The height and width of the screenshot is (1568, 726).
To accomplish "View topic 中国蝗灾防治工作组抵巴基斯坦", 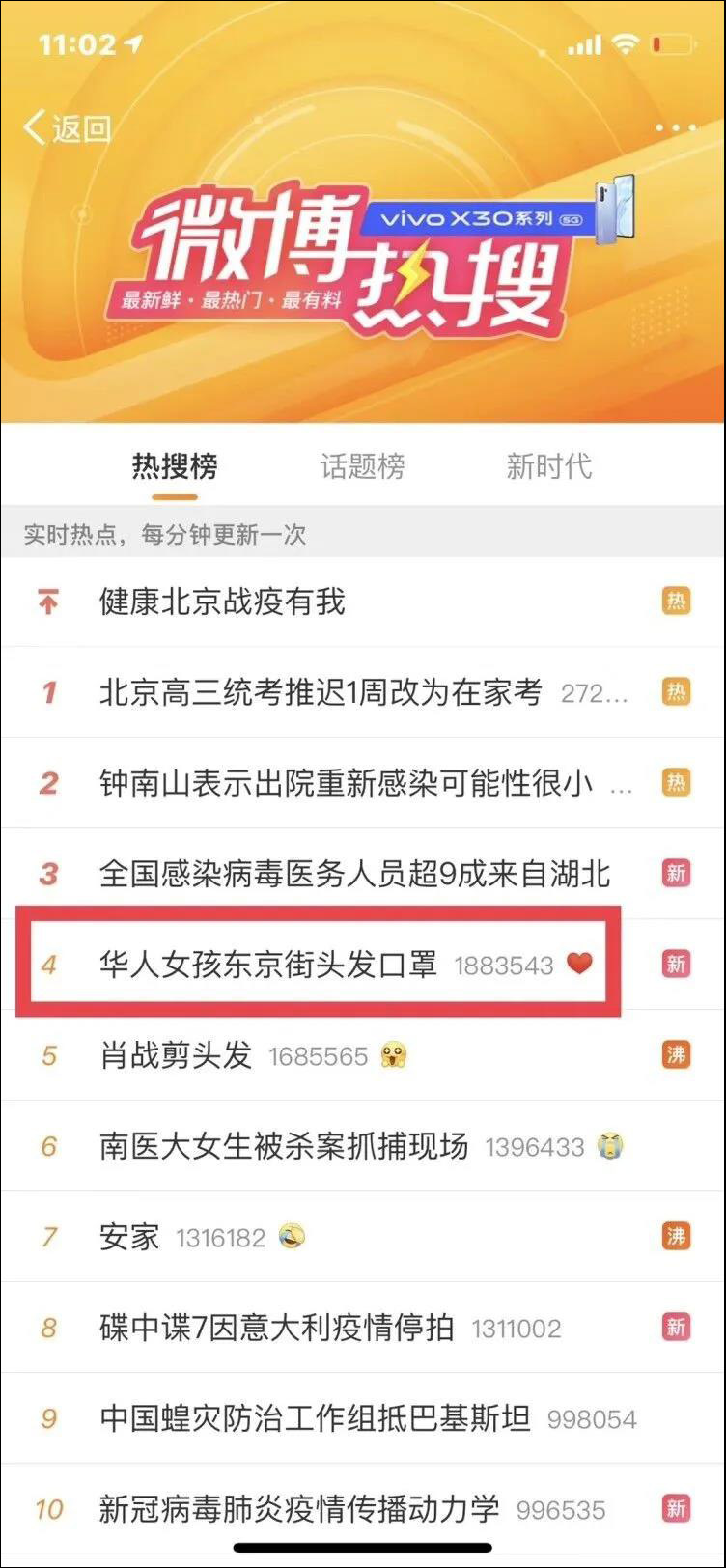I will click(315, 1418).
